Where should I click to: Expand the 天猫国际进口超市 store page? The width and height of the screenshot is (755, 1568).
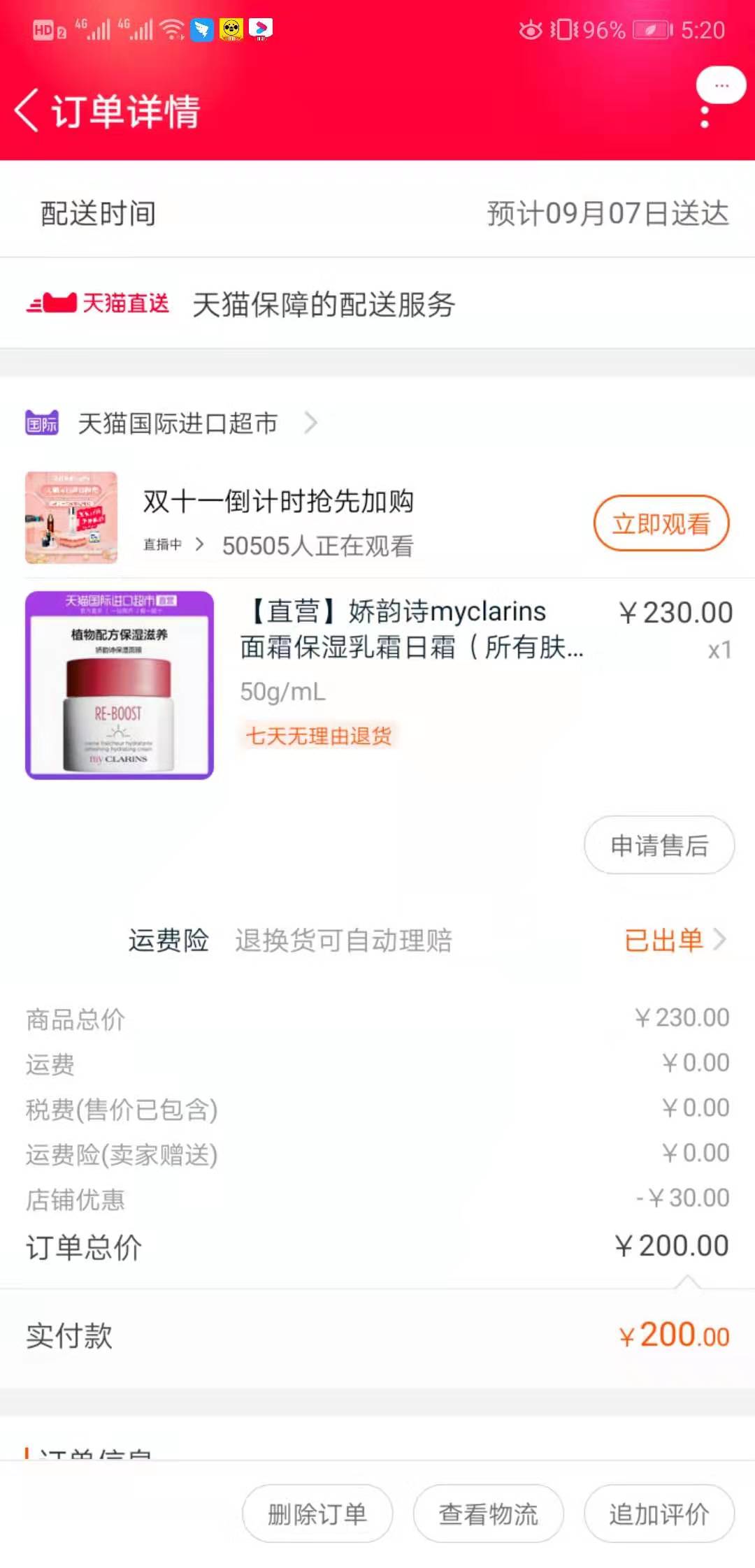[178, 423]
